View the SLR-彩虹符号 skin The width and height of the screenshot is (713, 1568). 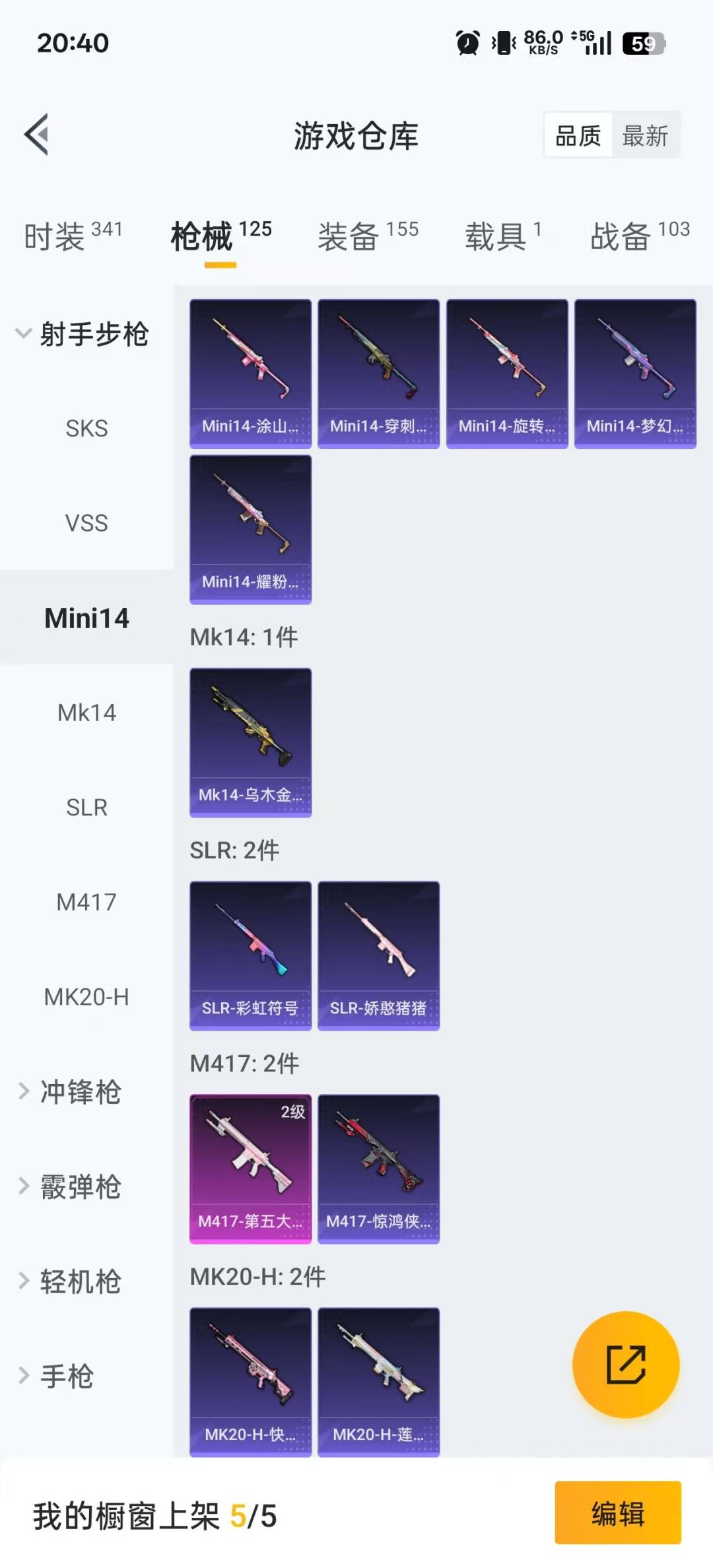point(250,955)
